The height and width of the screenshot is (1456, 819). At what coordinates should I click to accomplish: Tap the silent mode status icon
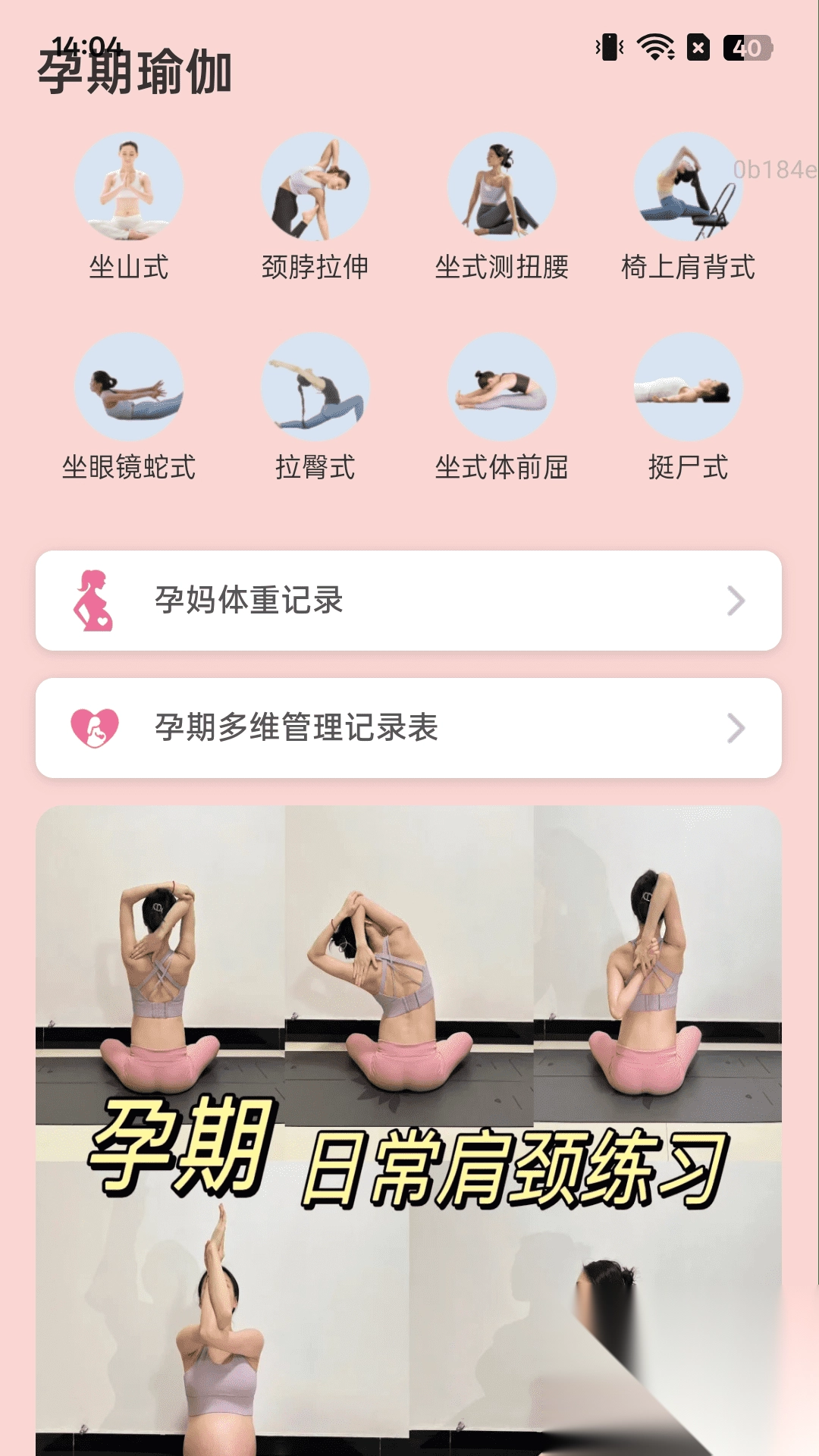click(607, 47)
